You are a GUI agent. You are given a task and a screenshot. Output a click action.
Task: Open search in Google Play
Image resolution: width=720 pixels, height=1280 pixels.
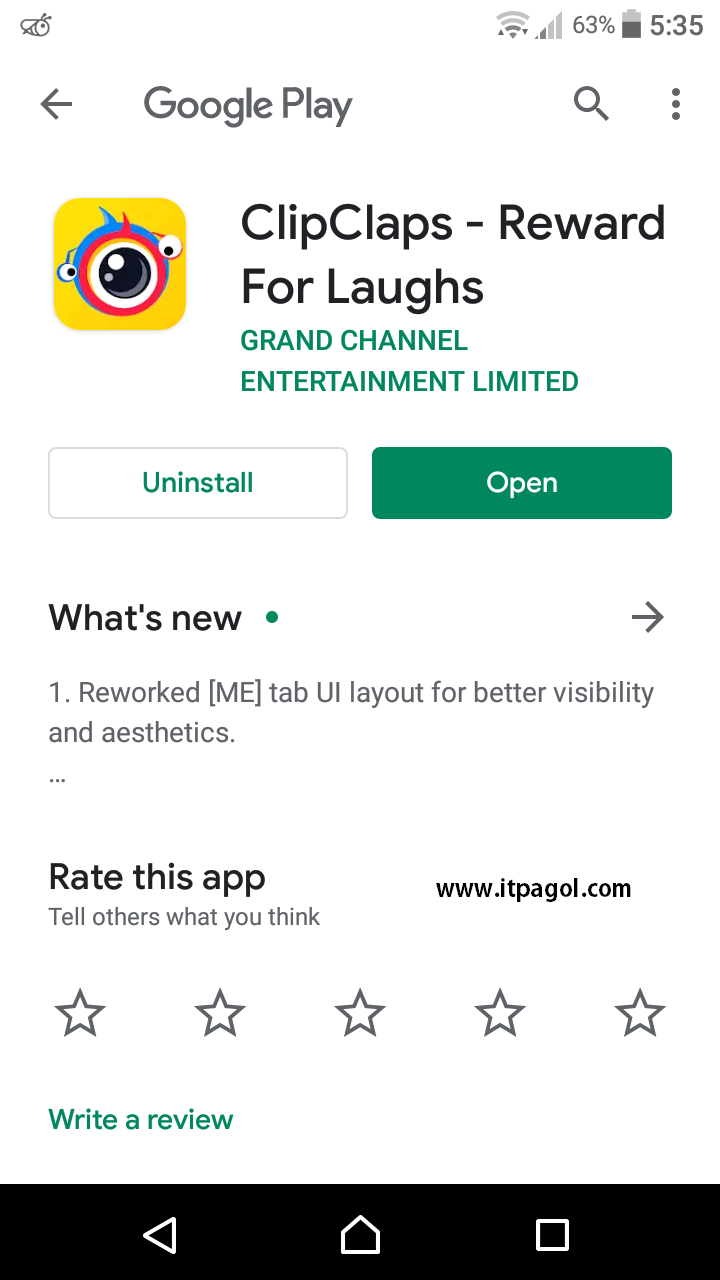coord(591,103)
